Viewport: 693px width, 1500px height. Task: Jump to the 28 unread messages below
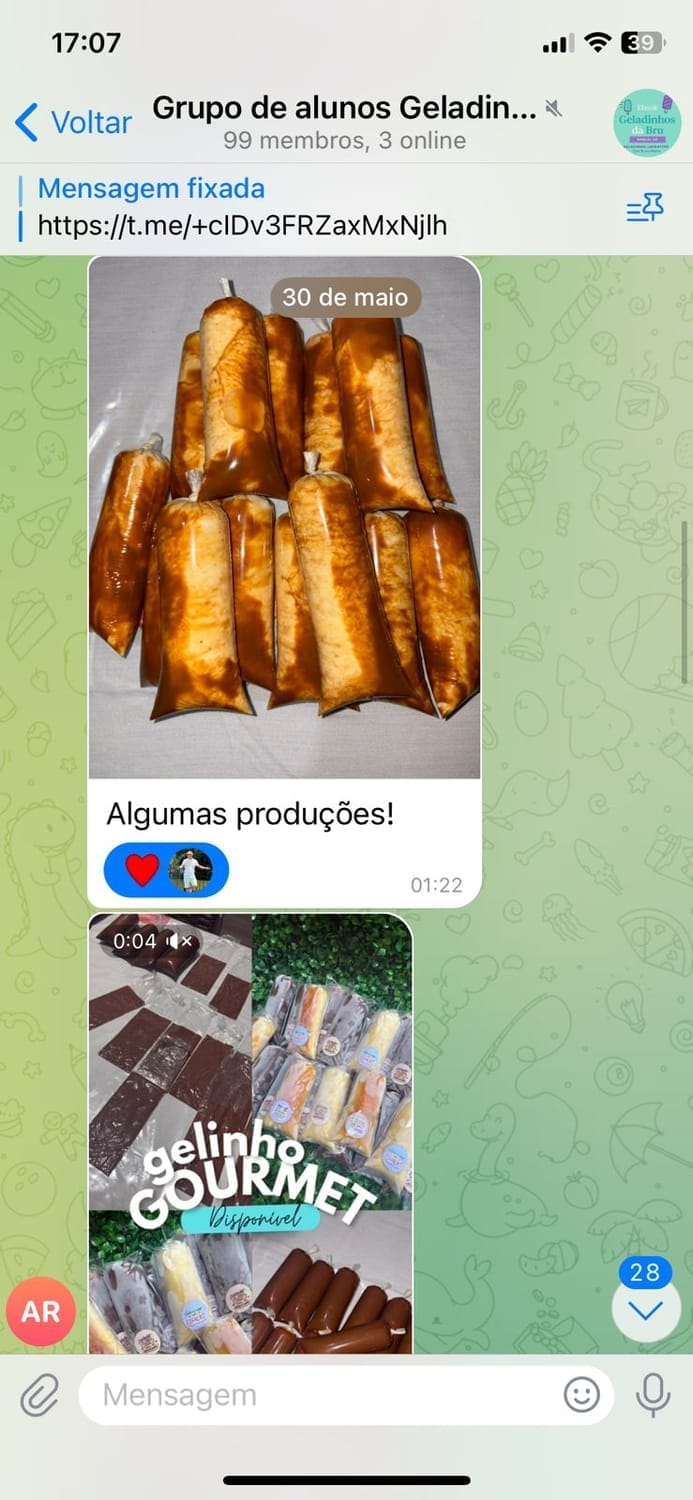point(645,1309)
